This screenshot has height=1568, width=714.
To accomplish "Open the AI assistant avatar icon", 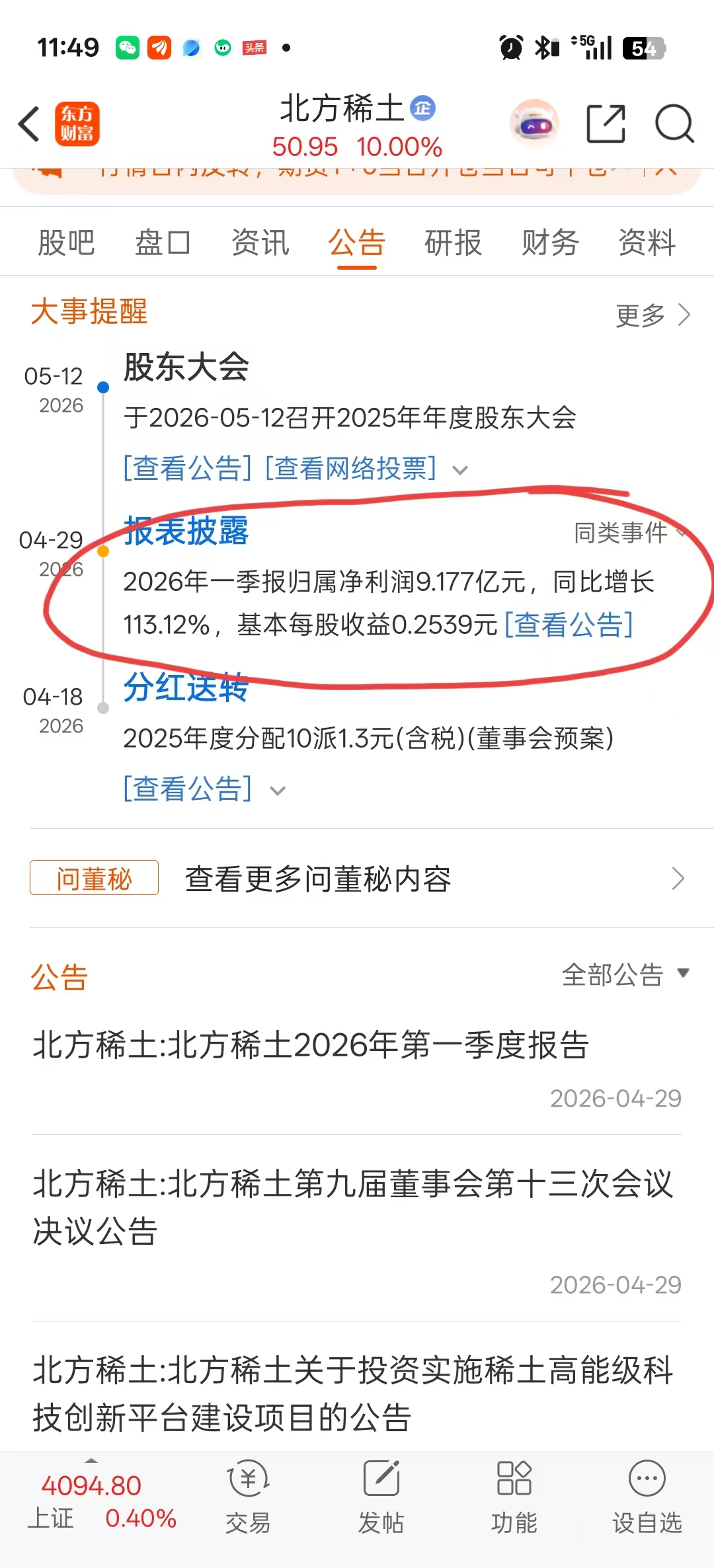I will 533,123.
